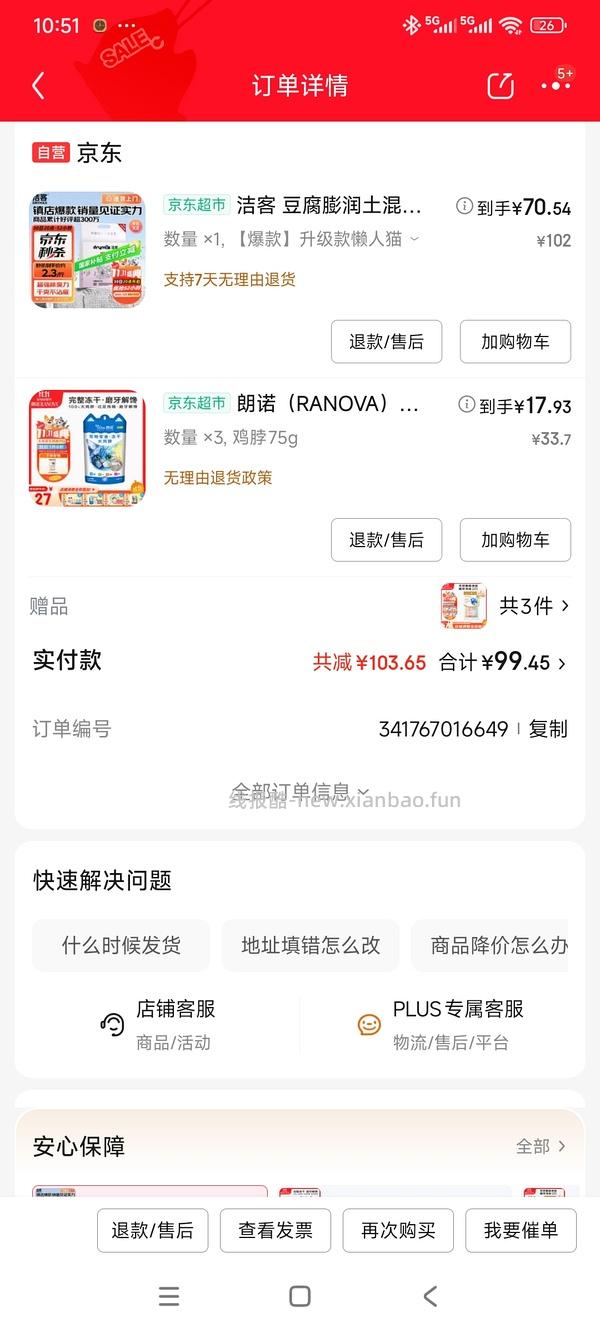Viewport: 600px width, 1333px height.
Task: Open 全部 in 安心保障 section
Action: coord(541,1146)
